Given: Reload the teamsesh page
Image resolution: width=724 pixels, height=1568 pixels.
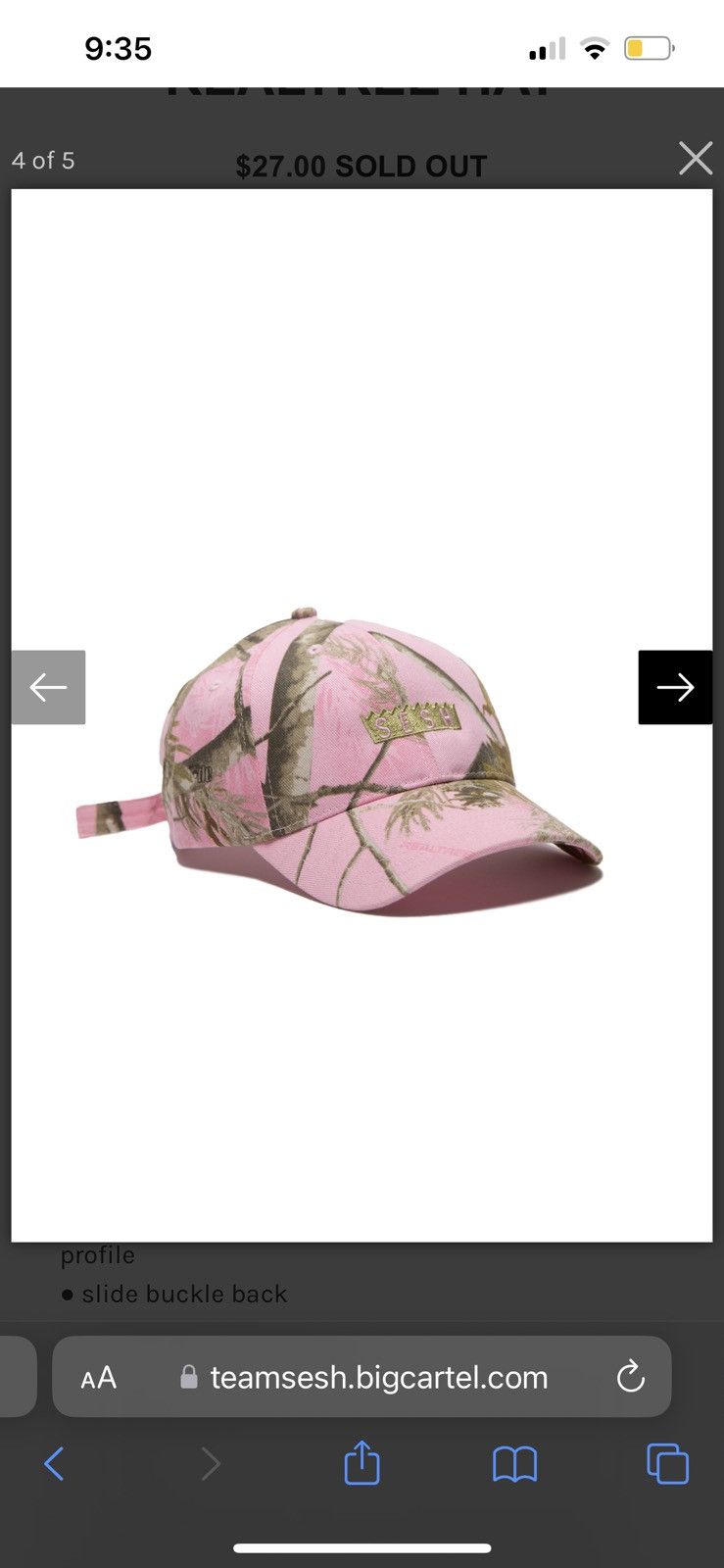Looking at the screenshot, I should click(630, 1377).
